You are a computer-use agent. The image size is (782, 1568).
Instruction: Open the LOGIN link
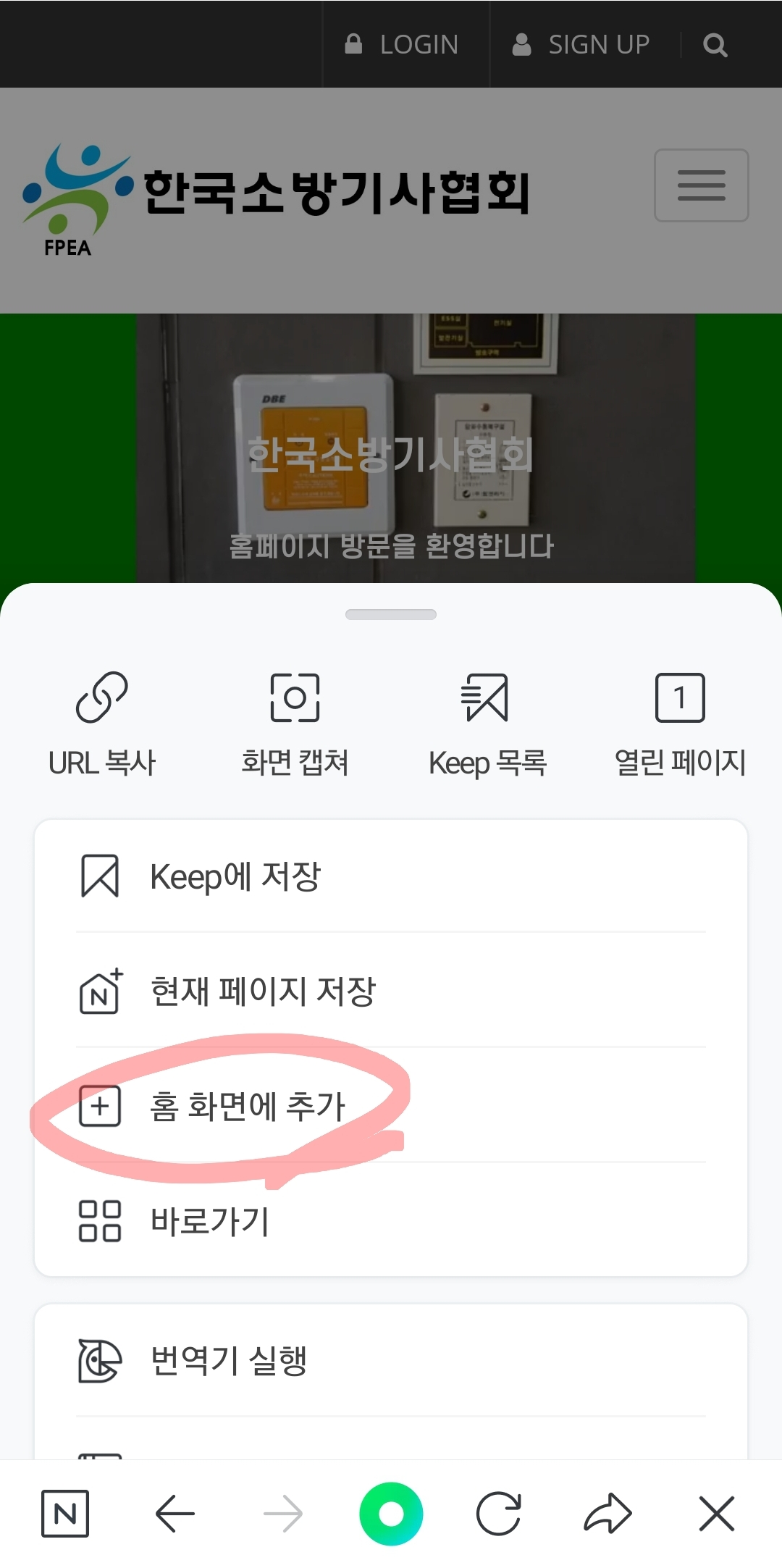click(403, 45)
